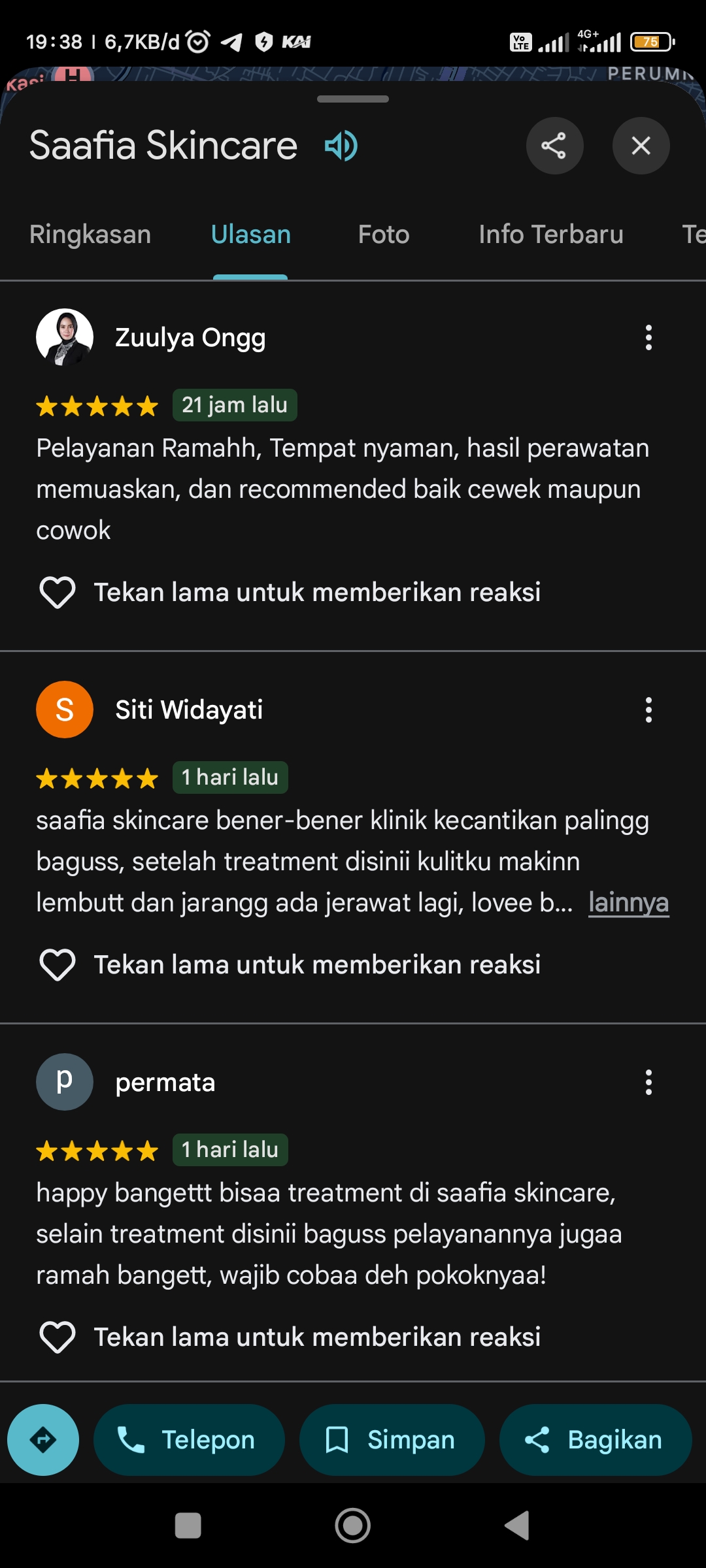Go back using the system back button
Screen dimensions: 706x1568
(517, 1526)
